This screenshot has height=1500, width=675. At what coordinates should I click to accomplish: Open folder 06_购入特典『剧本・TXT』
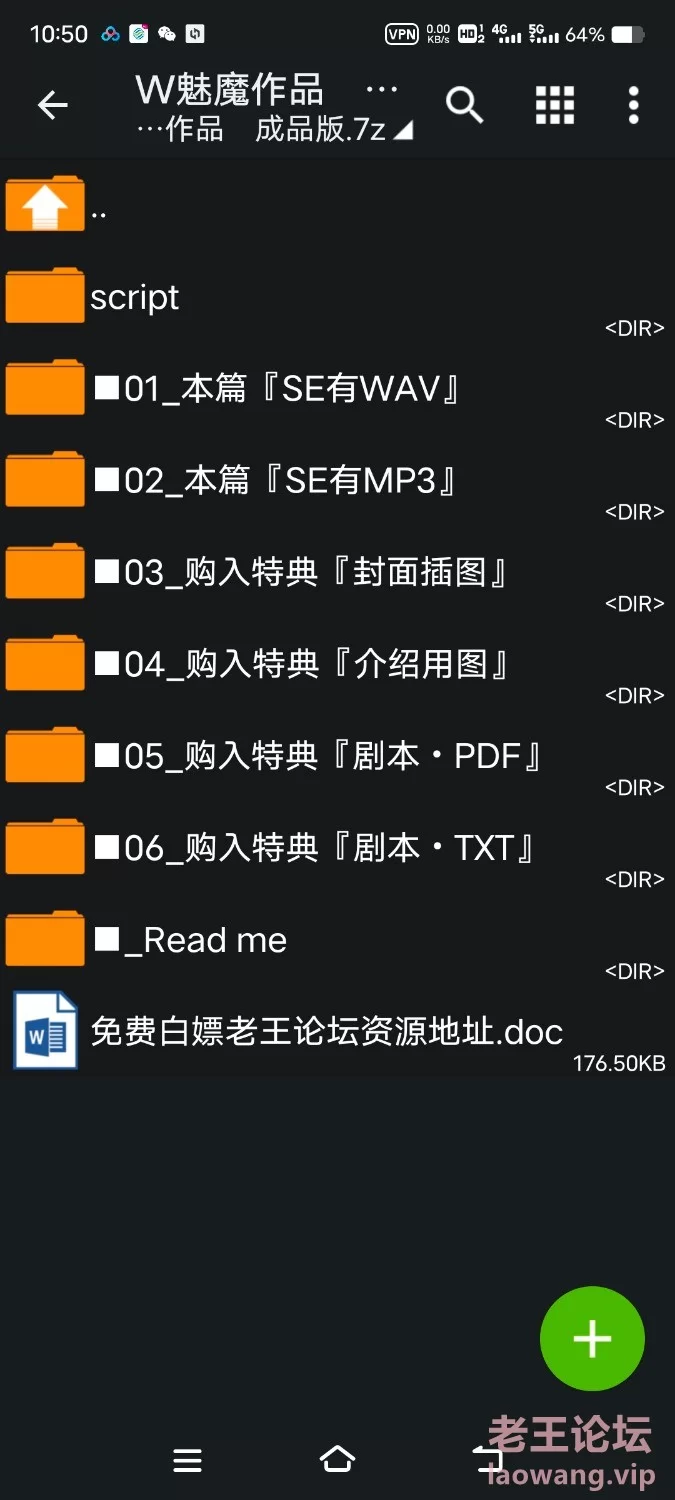click(337, 849)
